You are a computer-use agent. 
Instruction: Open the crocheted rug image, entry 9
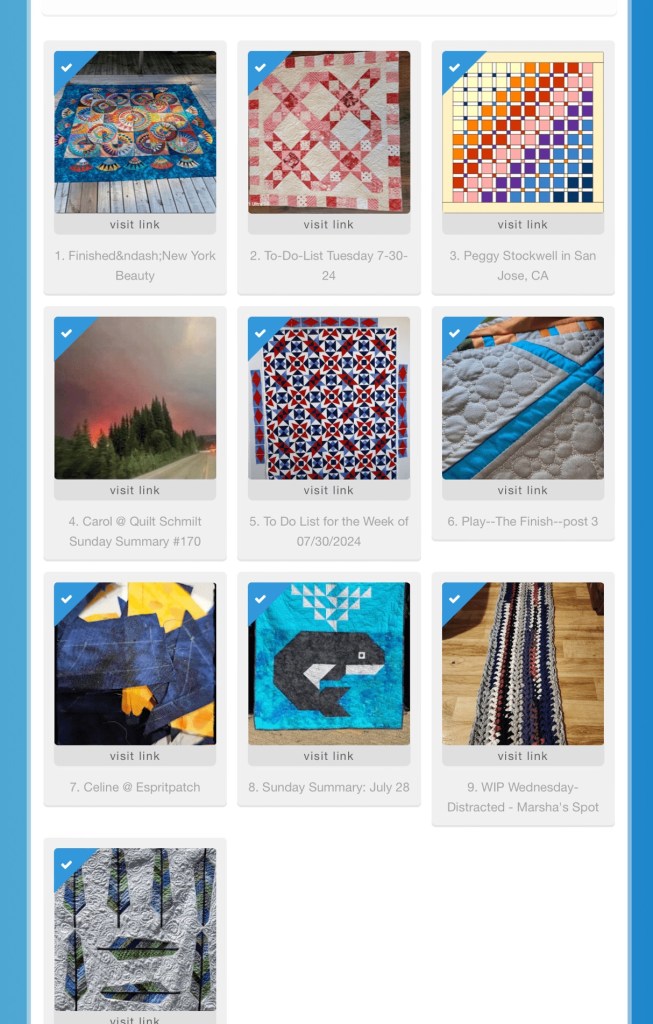[523, 664]
